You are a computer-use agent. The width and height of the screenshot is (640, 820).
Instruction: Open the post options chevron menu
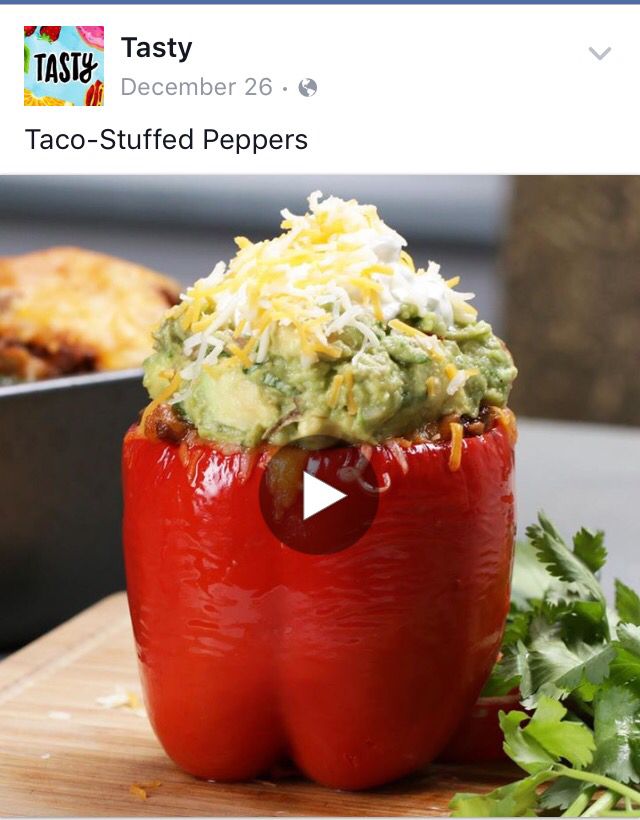click(599, 54)
